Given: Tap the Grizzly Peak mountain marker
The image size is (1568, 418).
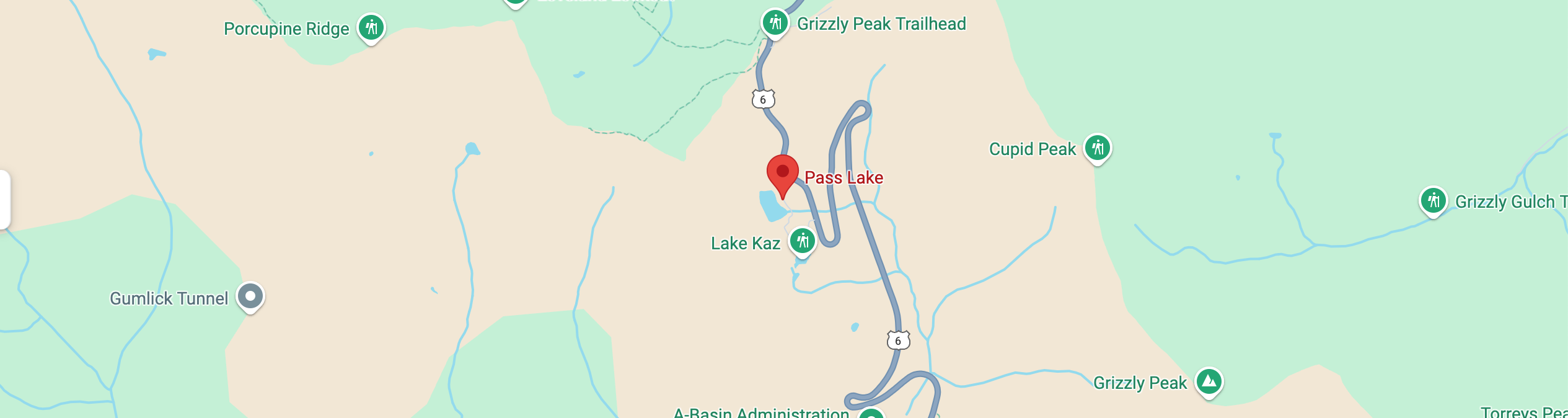Looking at the screenshot, I should pyautogui.click(x=1209, y=381).
